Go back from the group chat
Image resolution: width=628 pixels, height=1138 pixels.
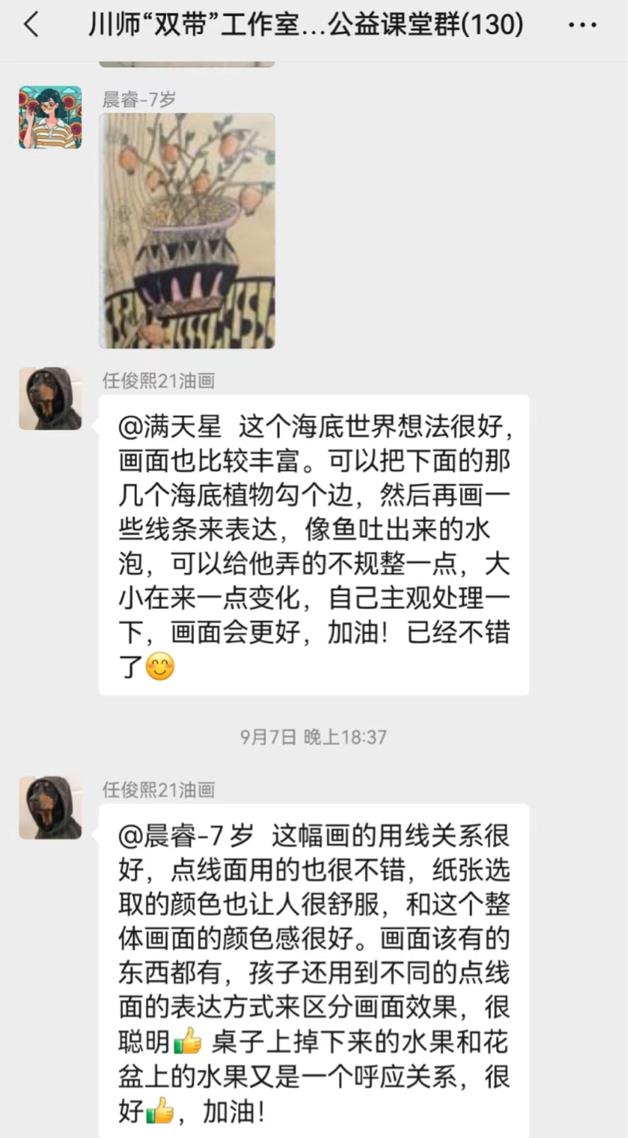click(x=31, y=25)
